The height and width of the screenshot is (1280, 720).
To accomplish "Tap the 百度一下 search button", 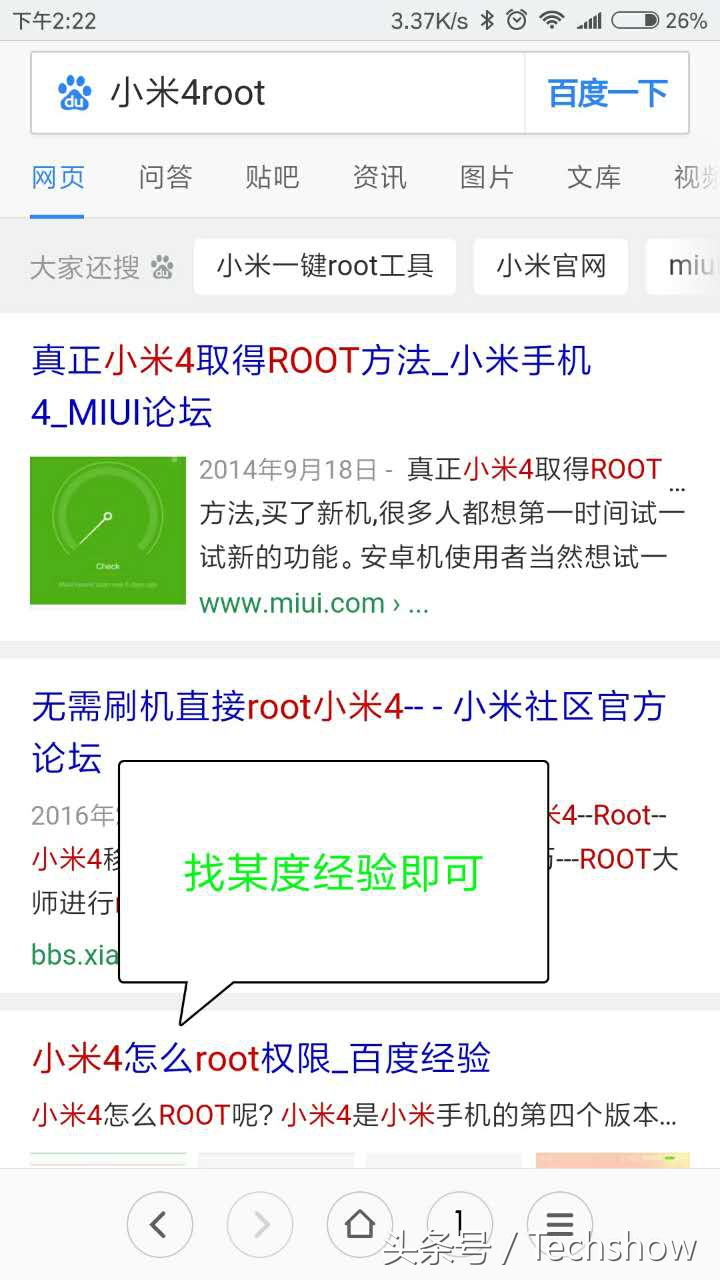I will 607,94.
